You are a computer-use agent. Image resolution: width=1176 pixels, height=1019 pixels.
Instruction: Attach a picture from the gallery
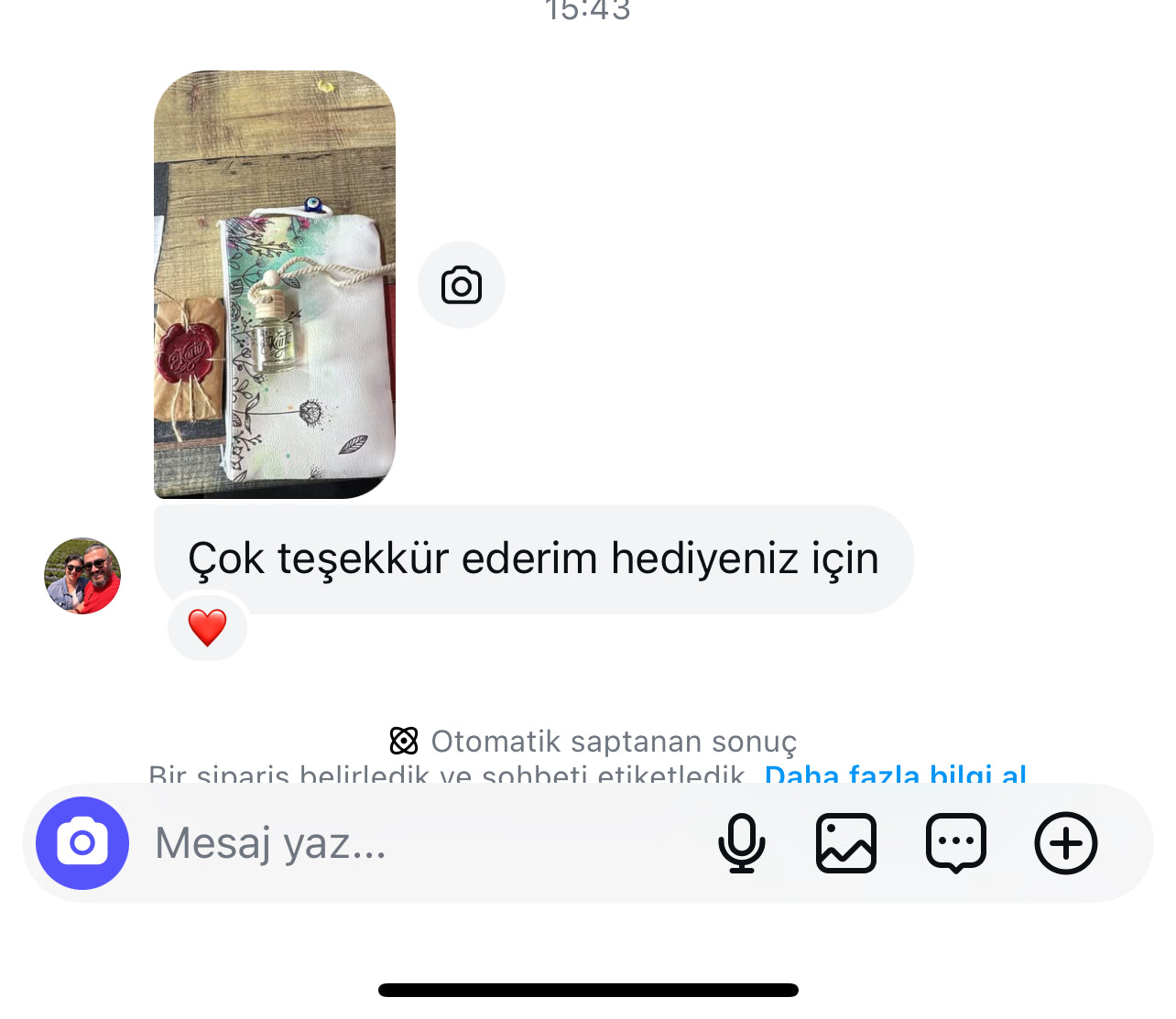846,843
